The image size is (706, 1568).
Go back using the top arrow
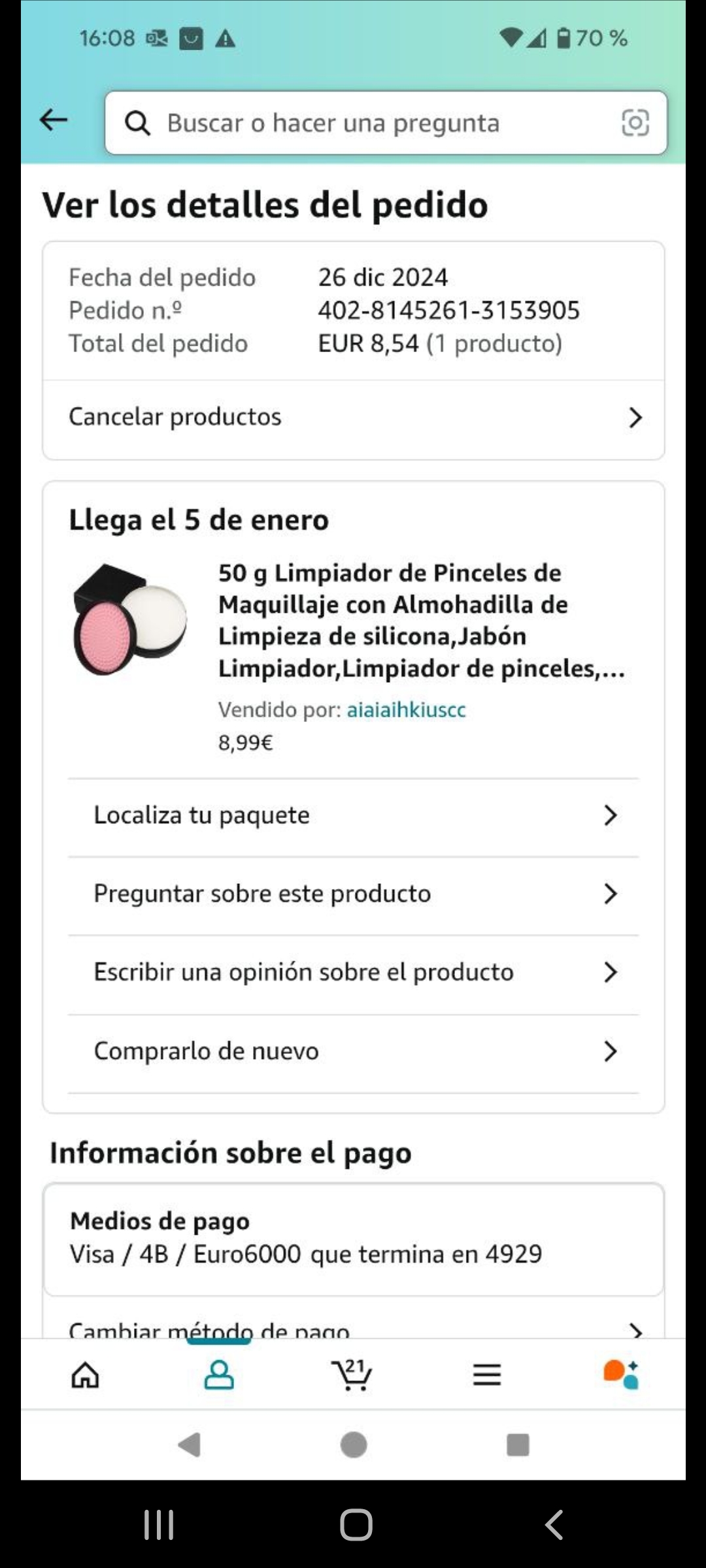click(54, 120)
